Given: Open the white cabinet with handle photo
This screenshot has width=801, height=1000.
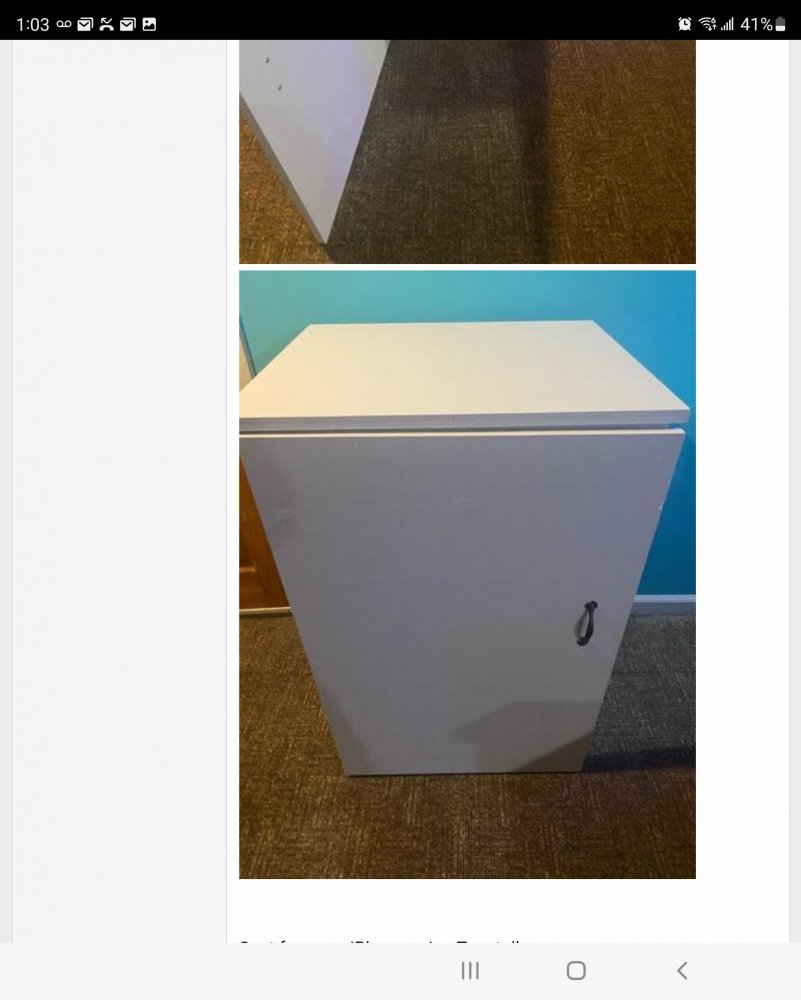Looking at the screenshot, I should [467, 574].
